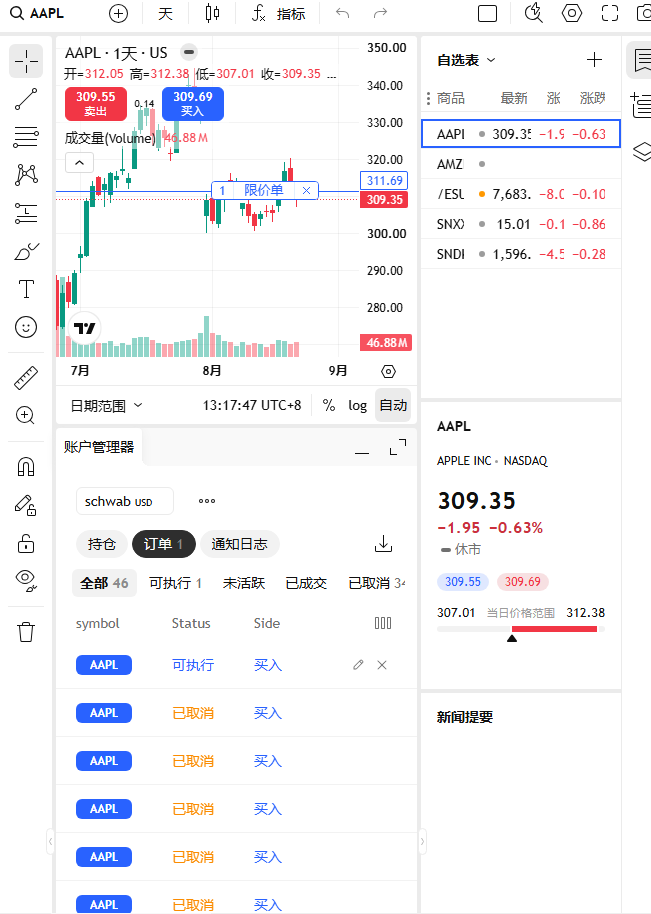Maximize the 账户管理器 account manager panel
Screen dimensions: 651x914
coord(397,447)
